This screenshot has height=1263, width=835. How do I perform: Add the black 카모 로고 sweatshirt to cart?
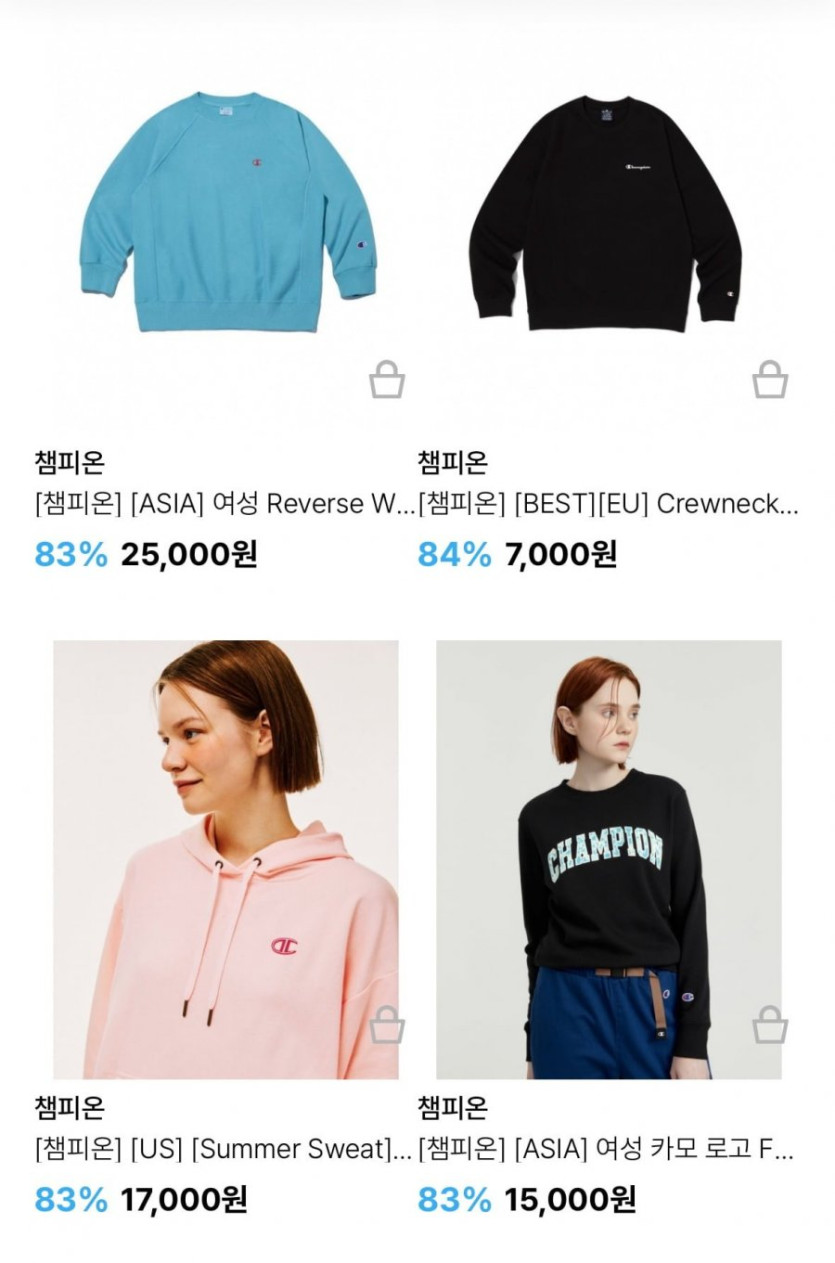[x=770, y=1025]
